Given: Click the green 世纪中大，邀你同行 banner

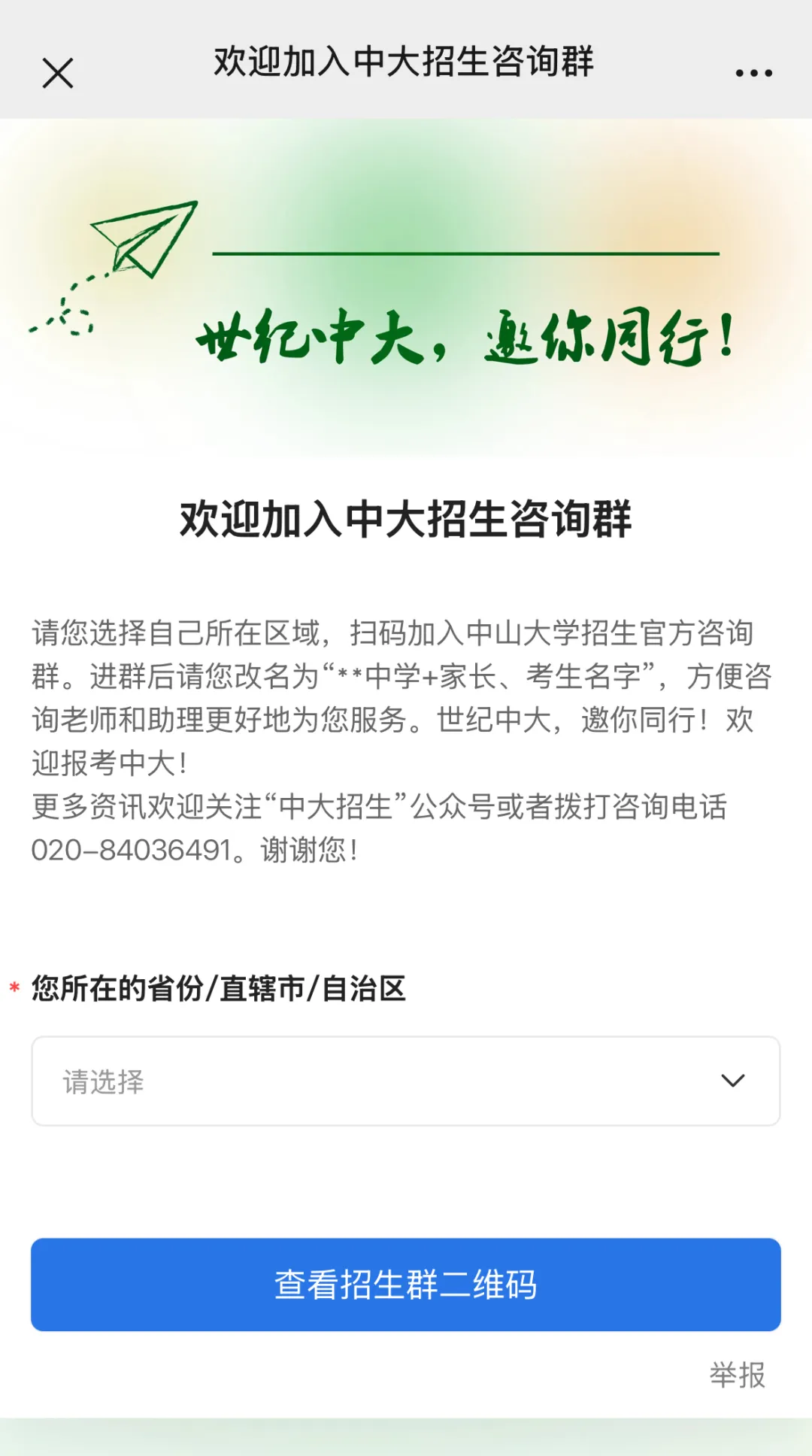Looking at the screenshot, I should (x=466, y=338).
